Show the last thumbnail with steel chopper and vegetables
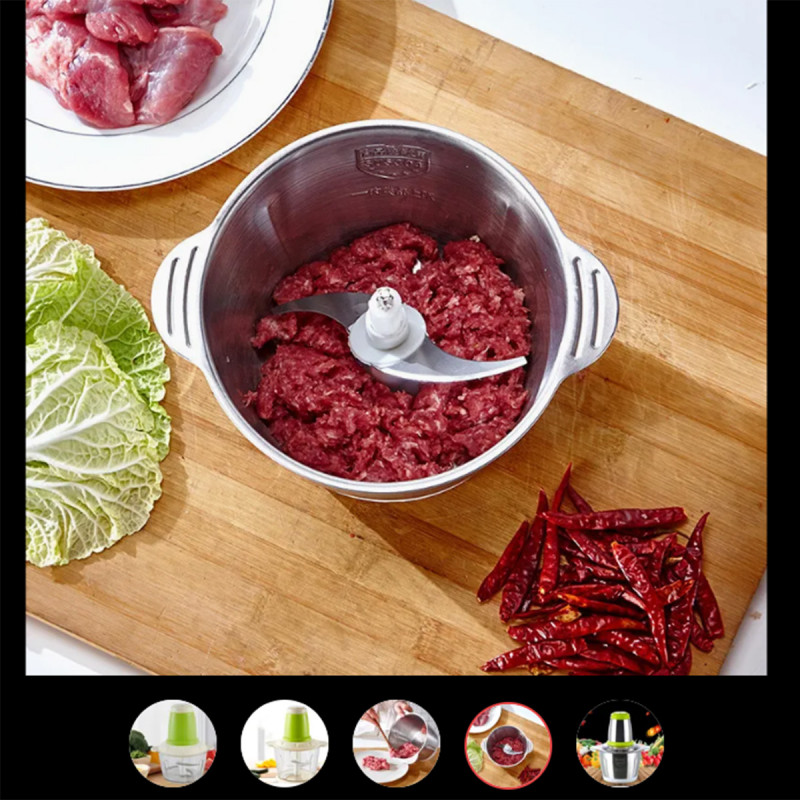 (620, 743)
